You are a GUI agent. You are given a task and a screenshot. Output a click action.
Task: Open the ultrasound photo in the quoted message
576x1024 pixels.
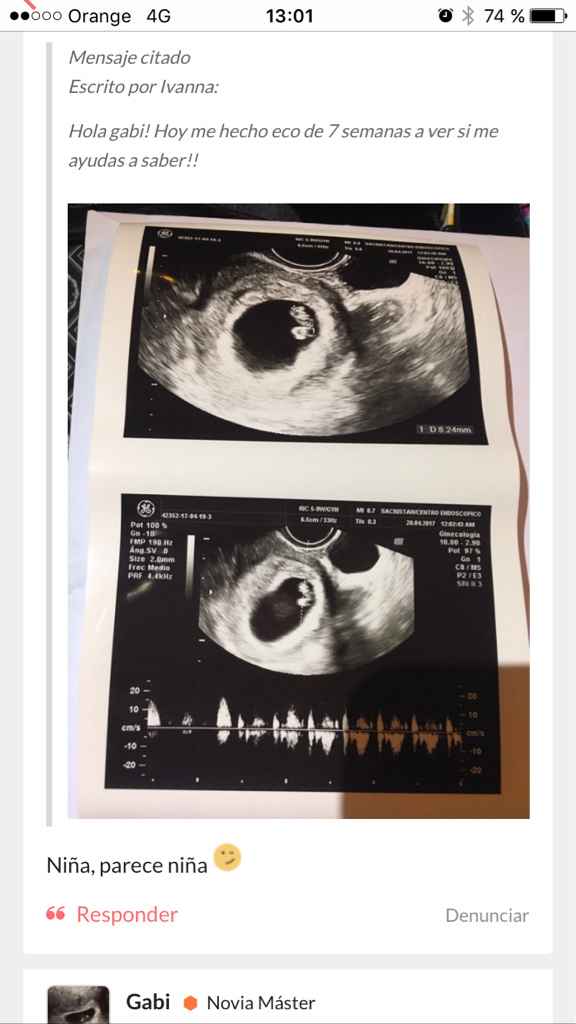tap(298, 511)
